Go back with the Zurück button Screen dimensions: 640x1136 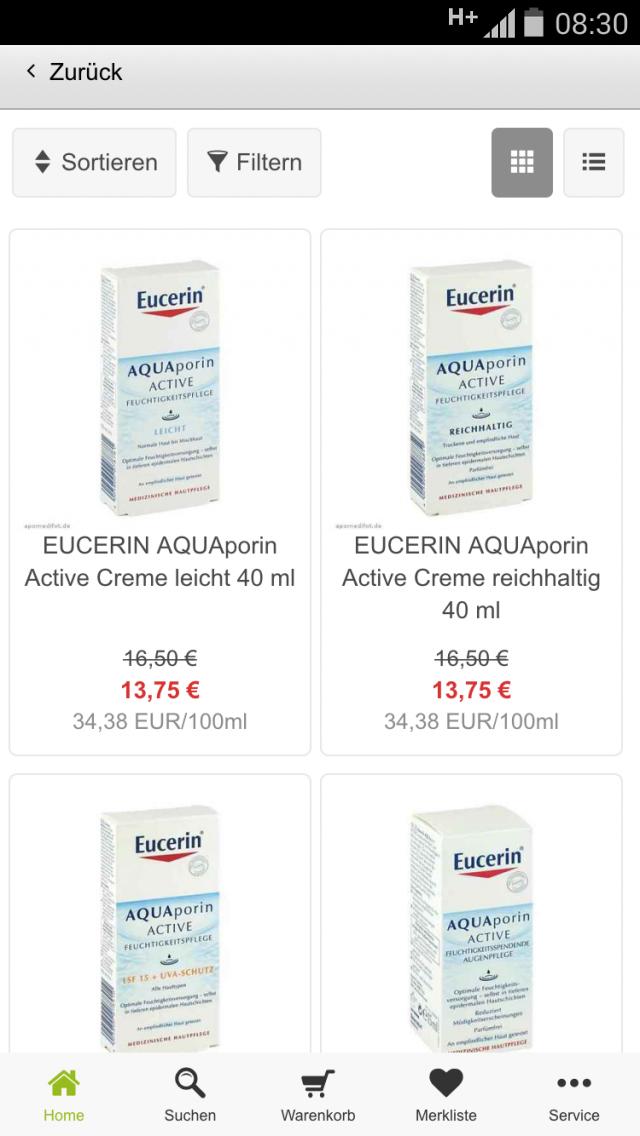tap(74, 72)
